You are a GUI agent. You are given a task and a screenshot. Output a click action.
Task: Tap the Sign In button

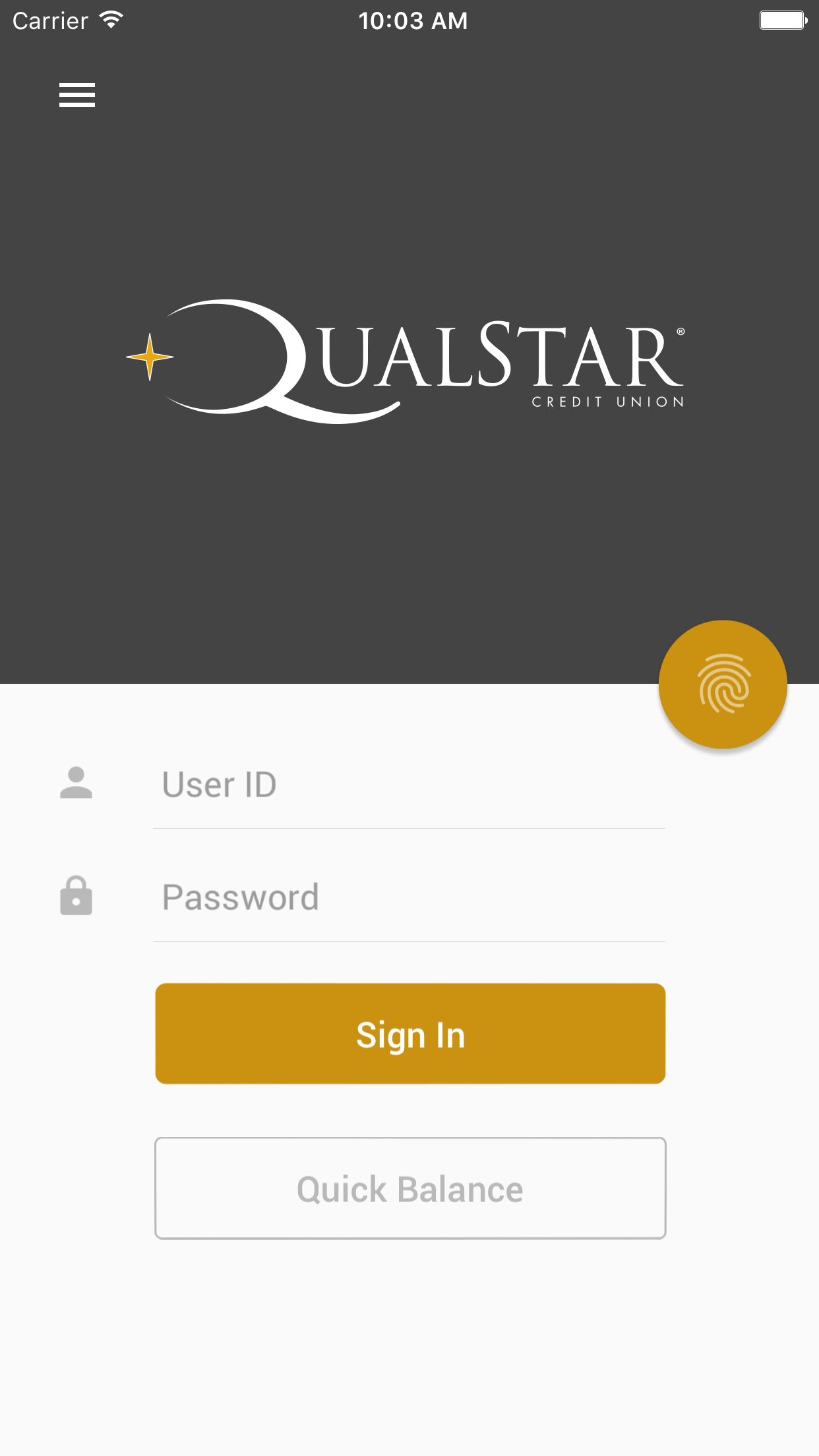tap(410, 1034)
